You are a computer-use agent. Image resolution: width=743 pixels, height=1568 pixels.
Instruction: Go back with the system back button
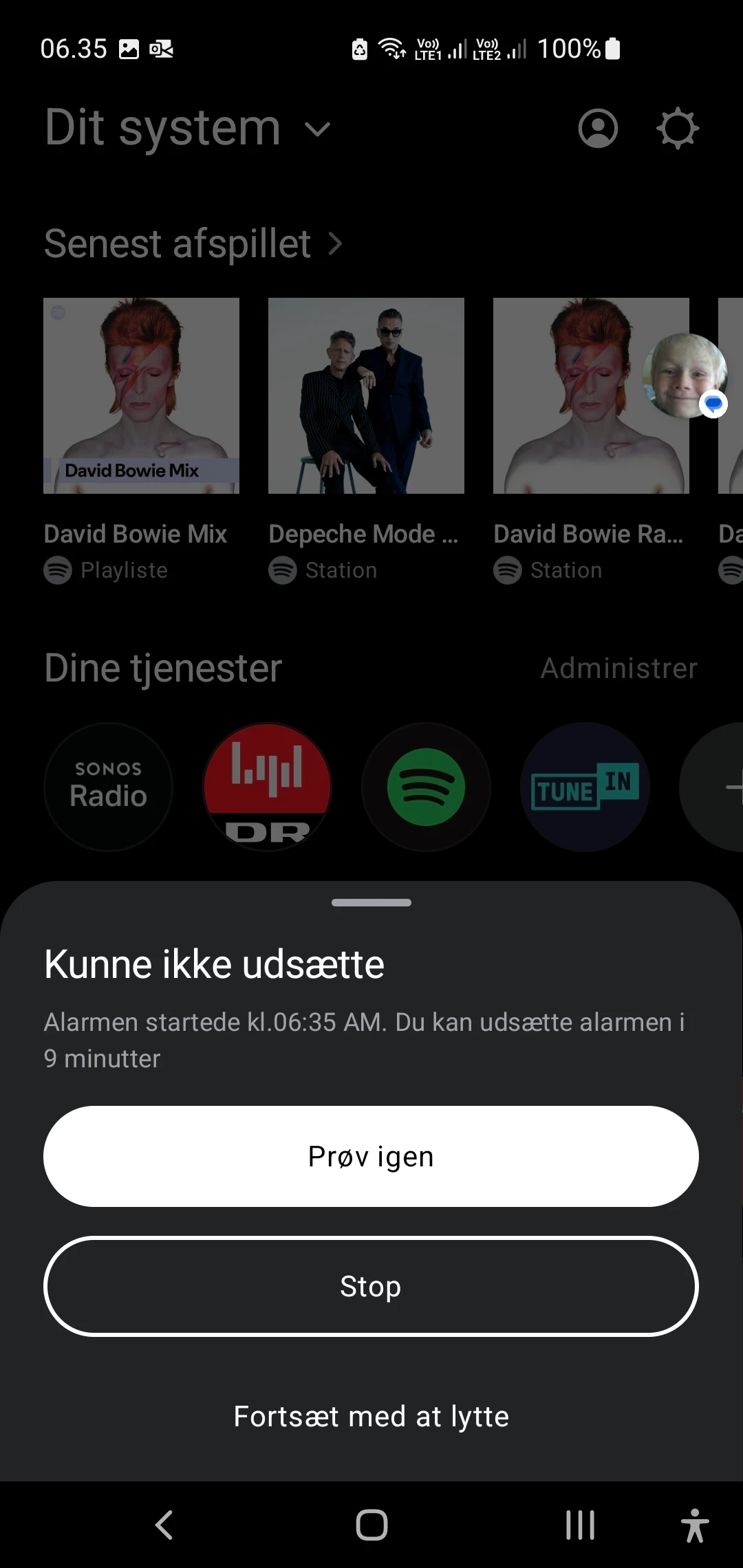(x=164, y=1525)
